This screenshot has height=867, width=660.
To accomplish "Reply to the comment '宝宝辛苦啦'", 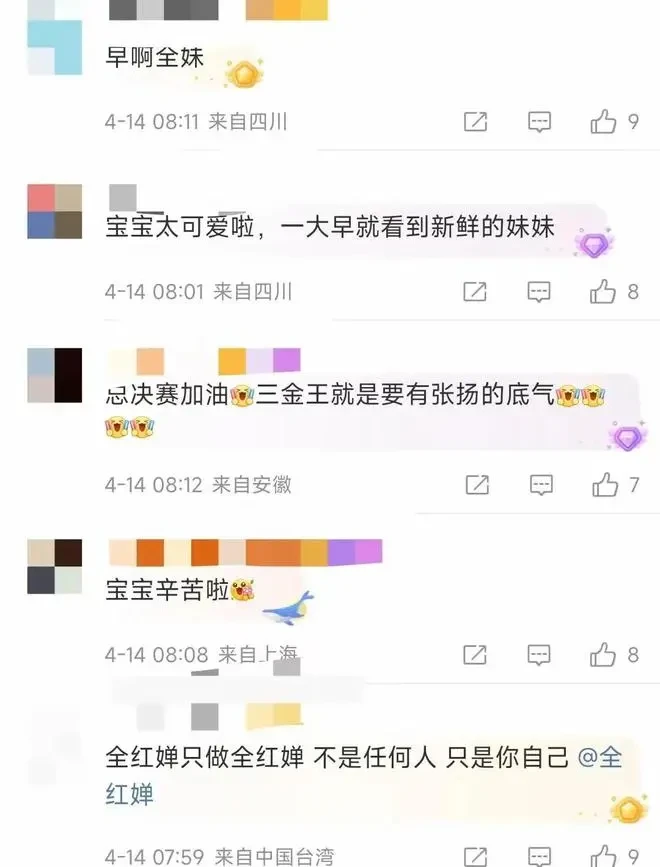I will click(539, 655).
